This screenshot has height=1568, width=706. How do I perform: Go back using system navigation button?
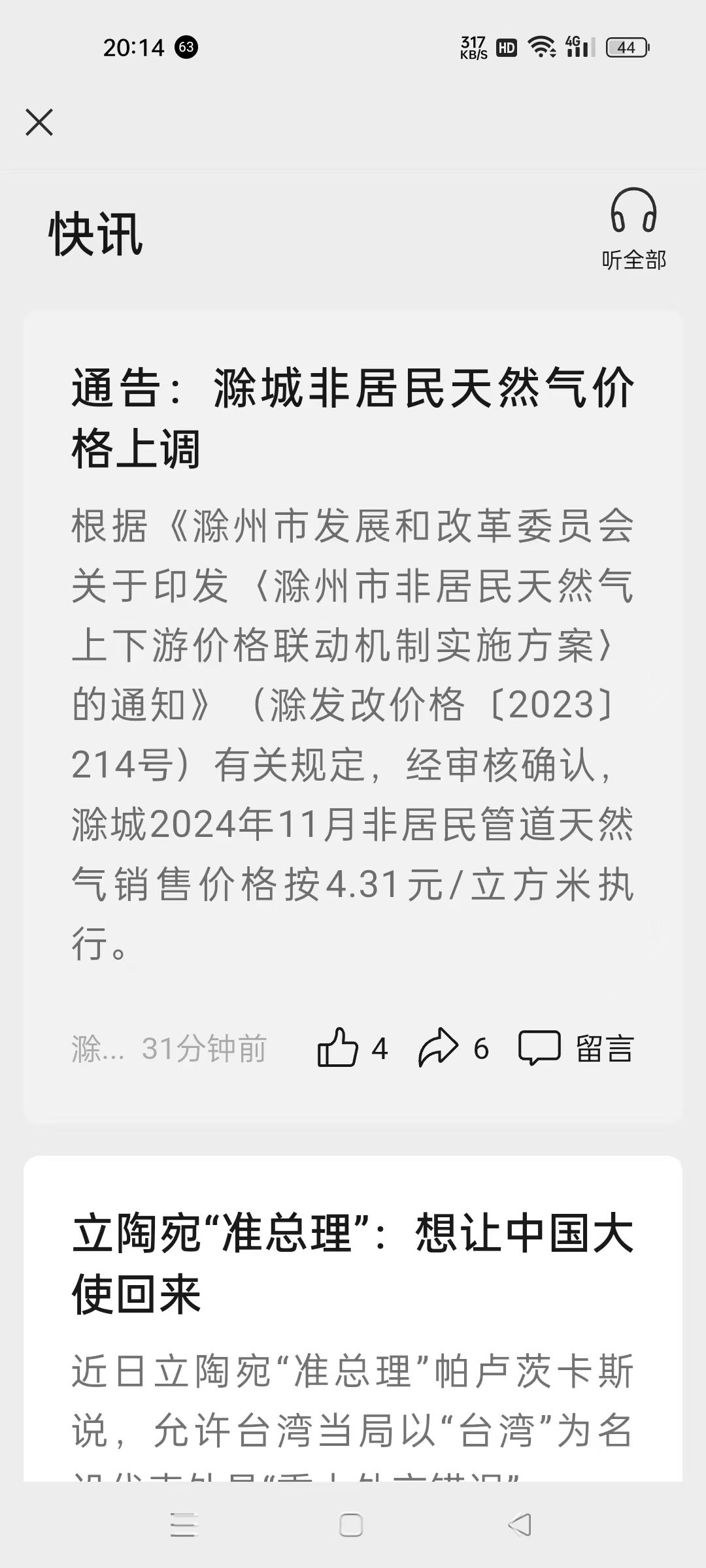[x=520, y=1525]
